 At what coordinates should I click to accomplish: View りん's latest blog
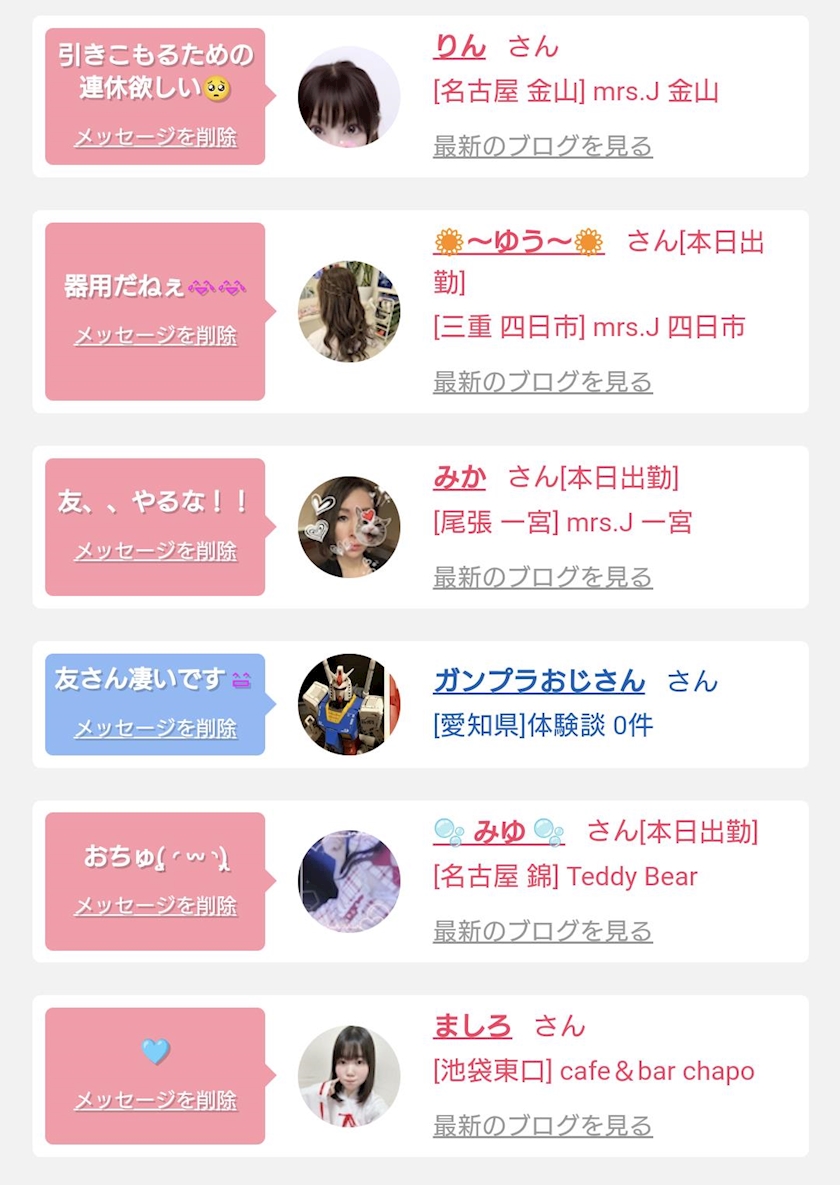[x=542, y=146]
